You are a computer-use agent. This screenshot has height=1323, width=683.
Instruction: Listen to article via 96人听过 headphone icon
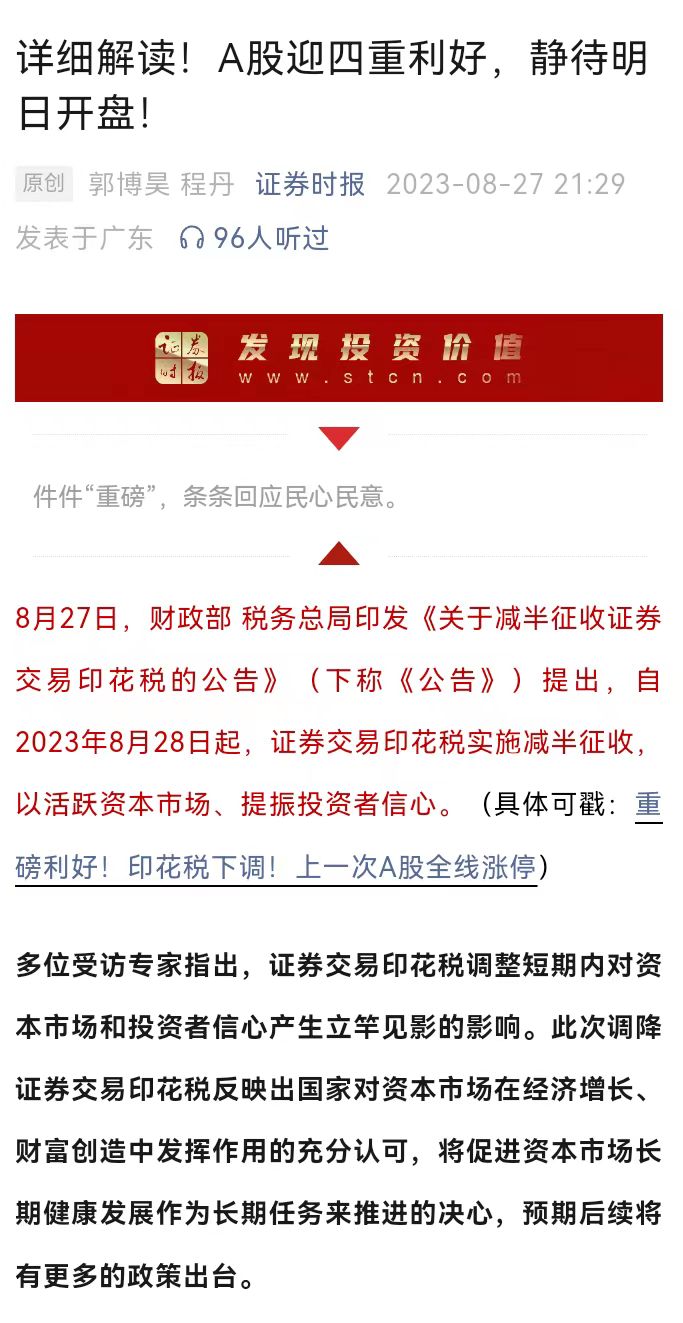point(192,238)
